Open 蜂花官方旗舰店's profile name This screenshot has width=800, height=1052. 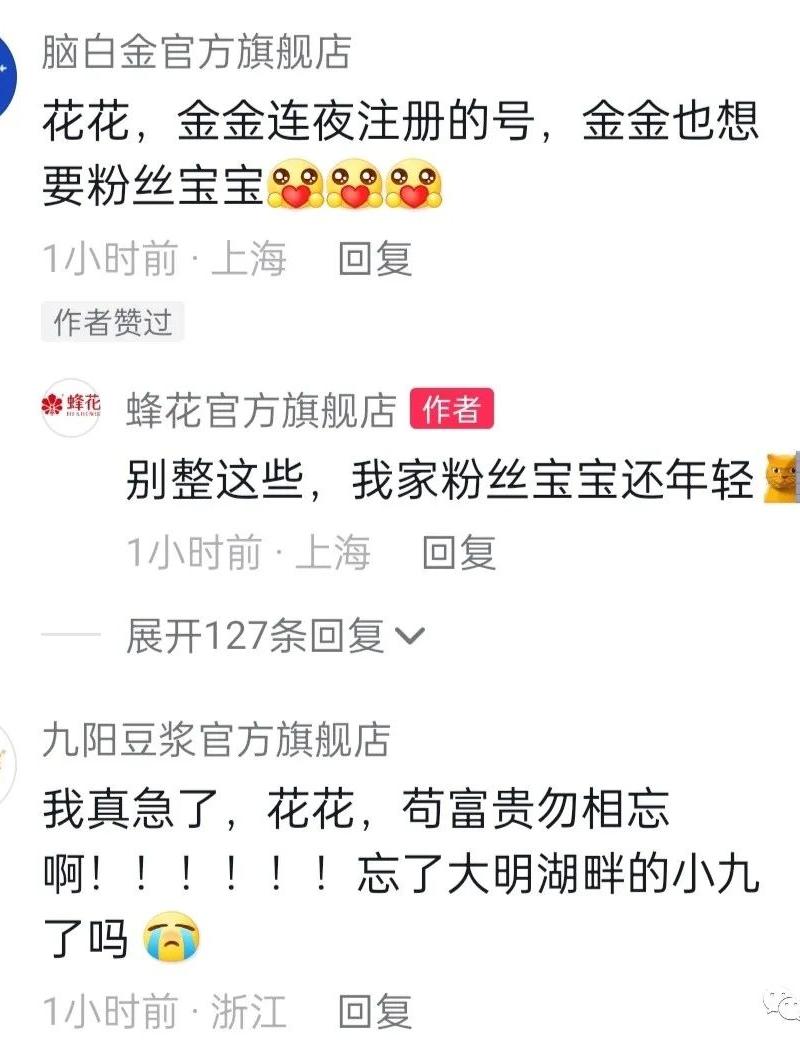click(x=261, y=410)
